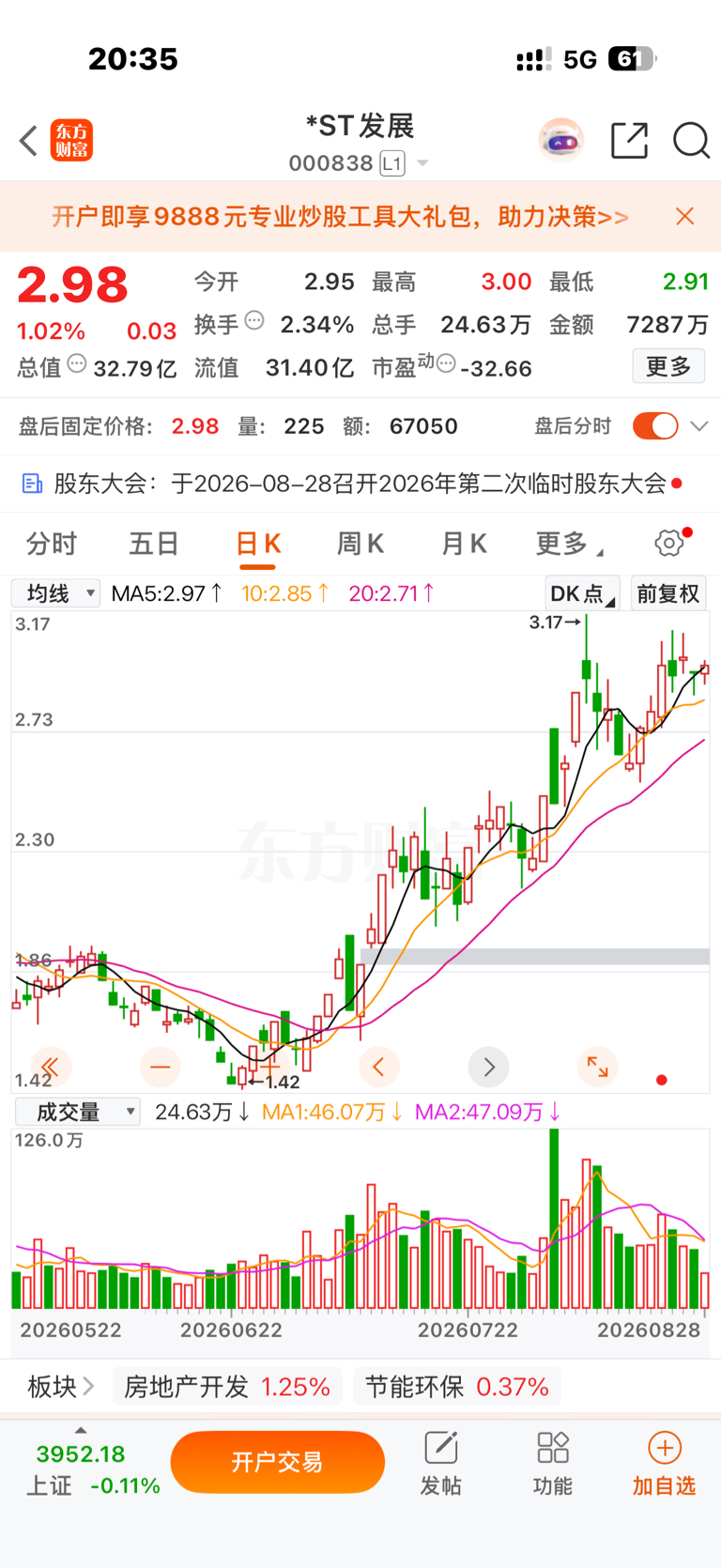Share this stock page
The image size is (721, 1568).
pyautogui.click(x=629, y=141)
